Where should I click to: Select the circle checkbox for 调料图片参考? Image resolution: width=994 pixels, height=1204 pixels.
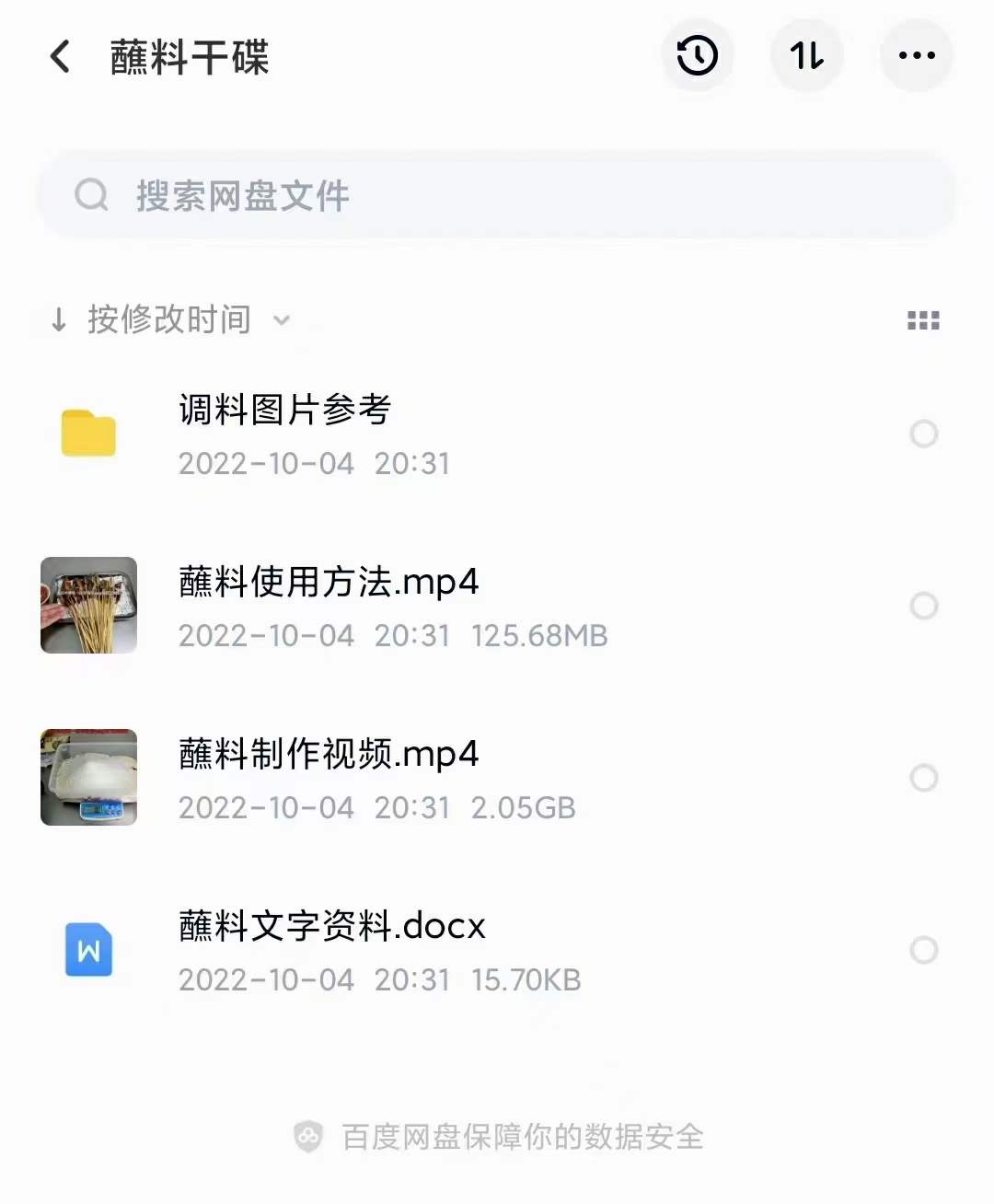point(924,434)
